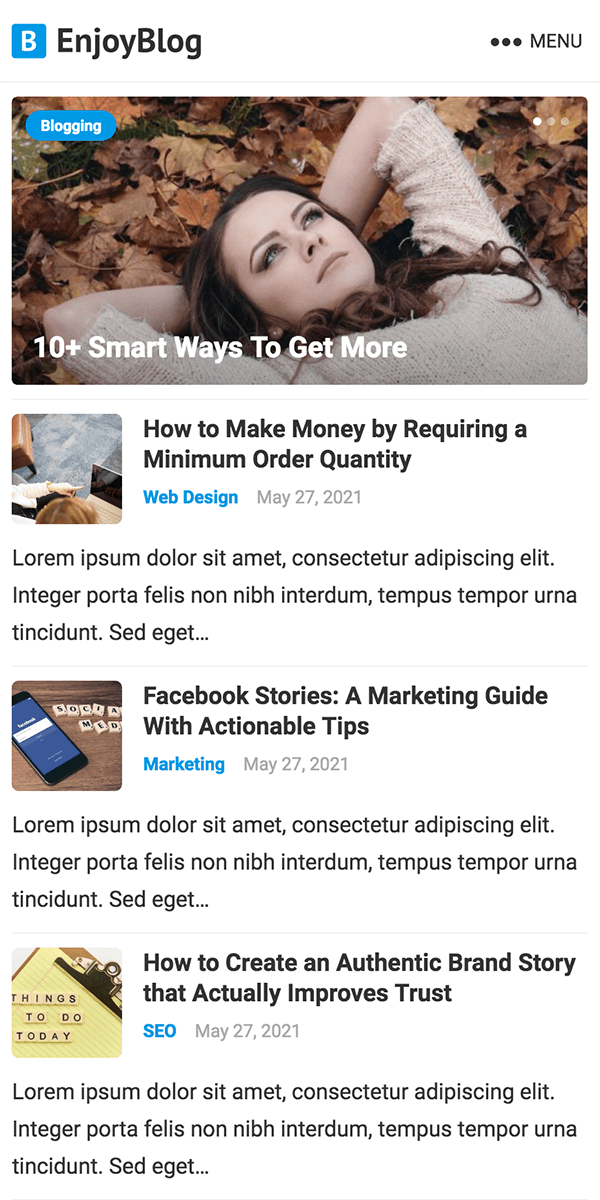Browse the SEO category
The height and width of the screenshot is (1200, 600).
(x=159, y=1031)
